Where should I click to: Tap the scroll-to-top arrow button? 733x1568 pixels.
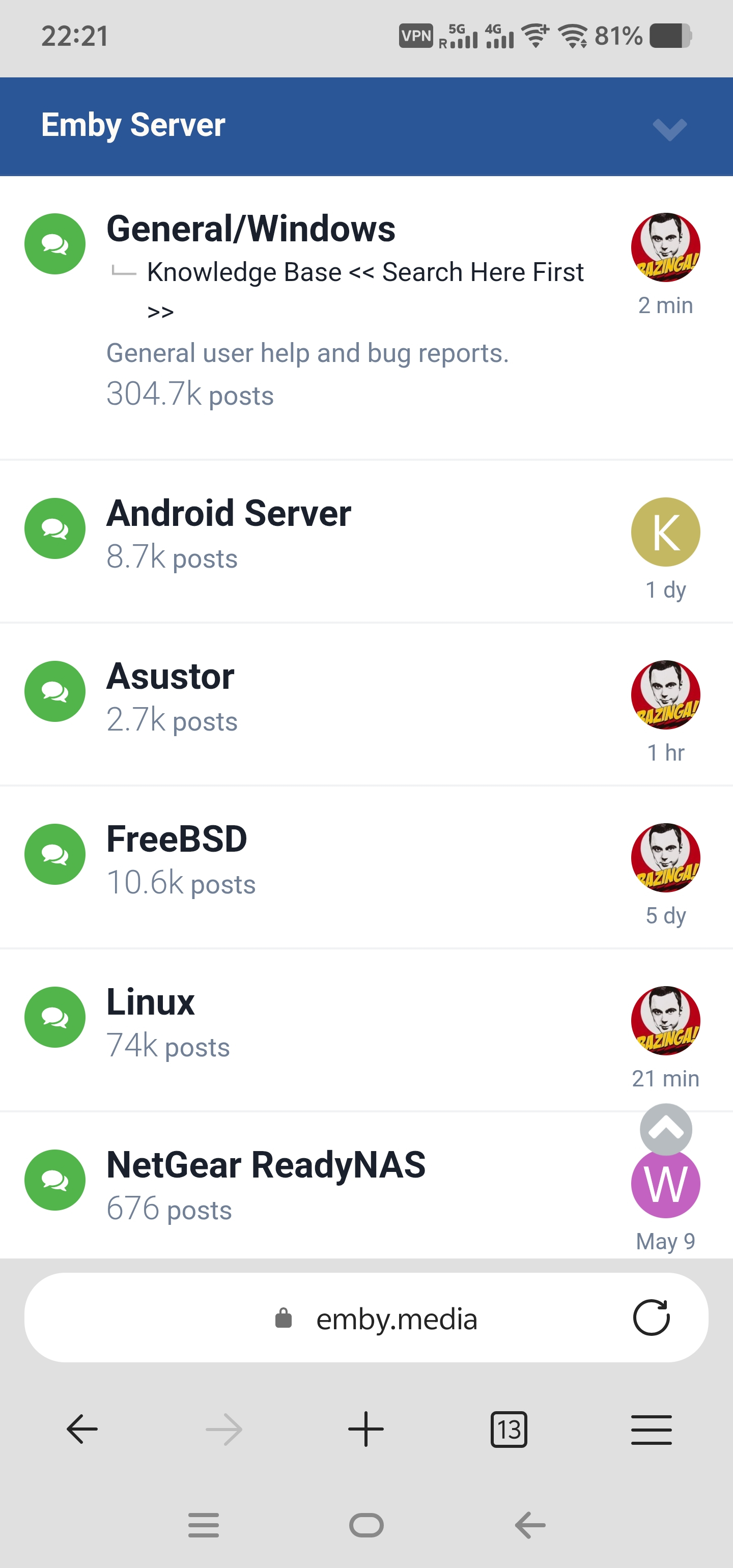coord(665,1129)
